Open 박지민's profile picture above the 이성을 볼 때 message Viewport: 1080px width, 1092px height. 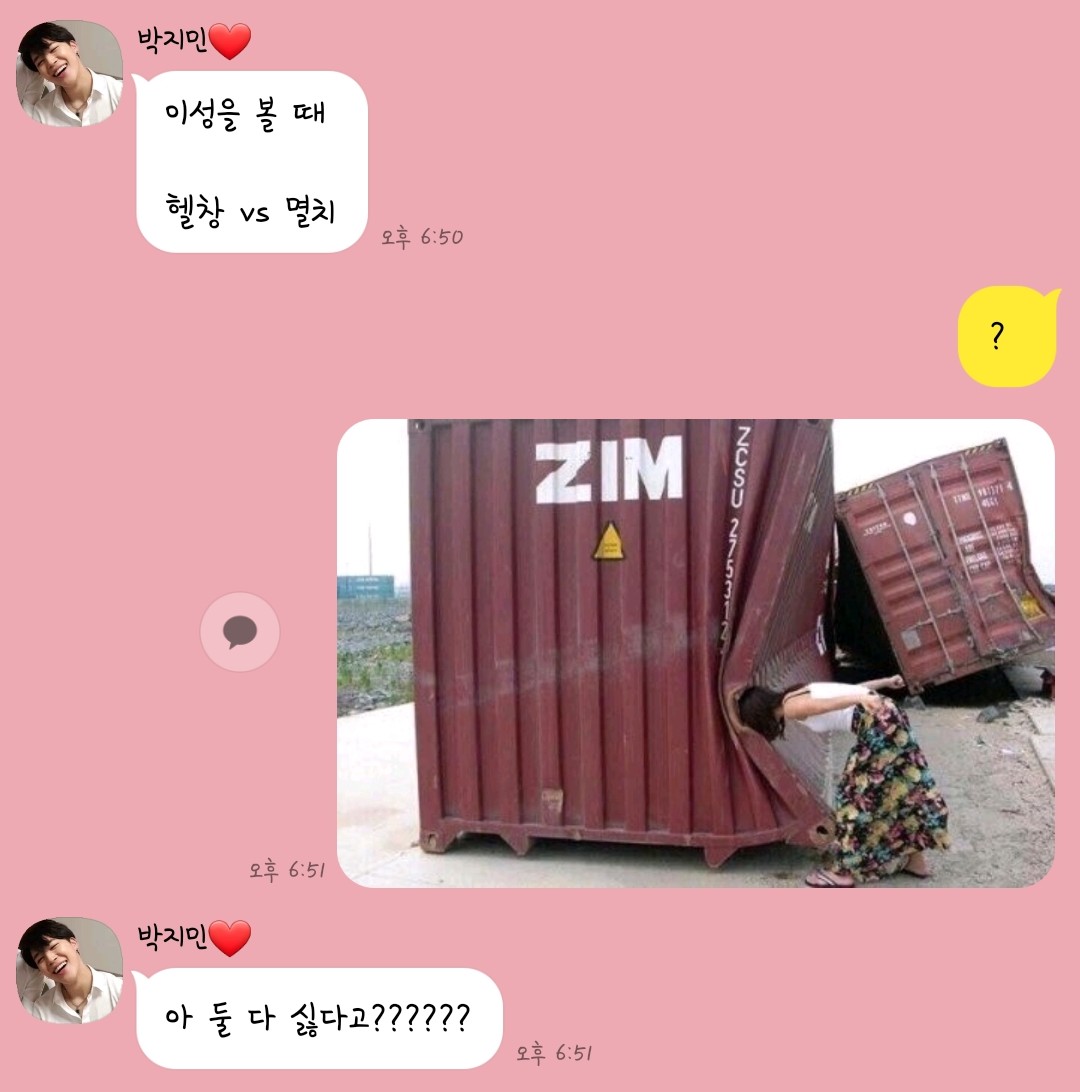(70, 73)
